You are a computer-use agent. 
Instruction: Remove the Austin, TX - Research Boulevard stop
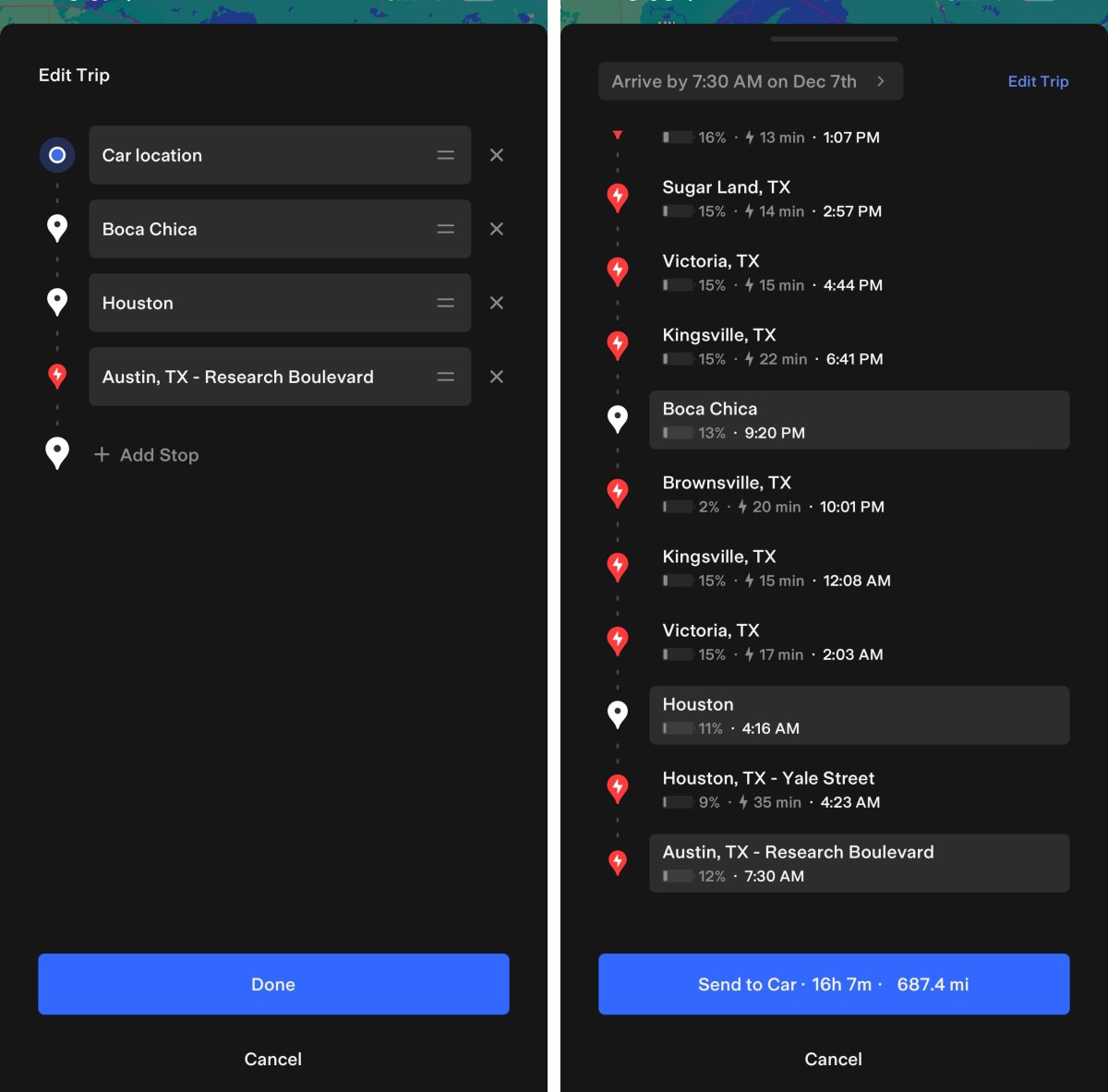point(497,377)
